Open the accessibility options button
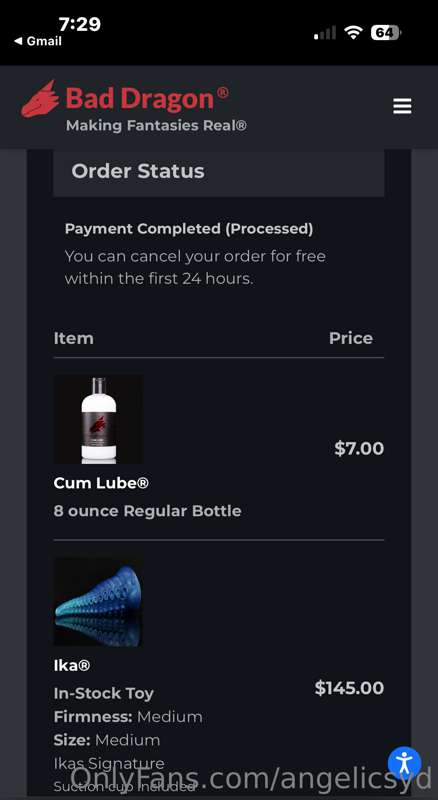 404,763
